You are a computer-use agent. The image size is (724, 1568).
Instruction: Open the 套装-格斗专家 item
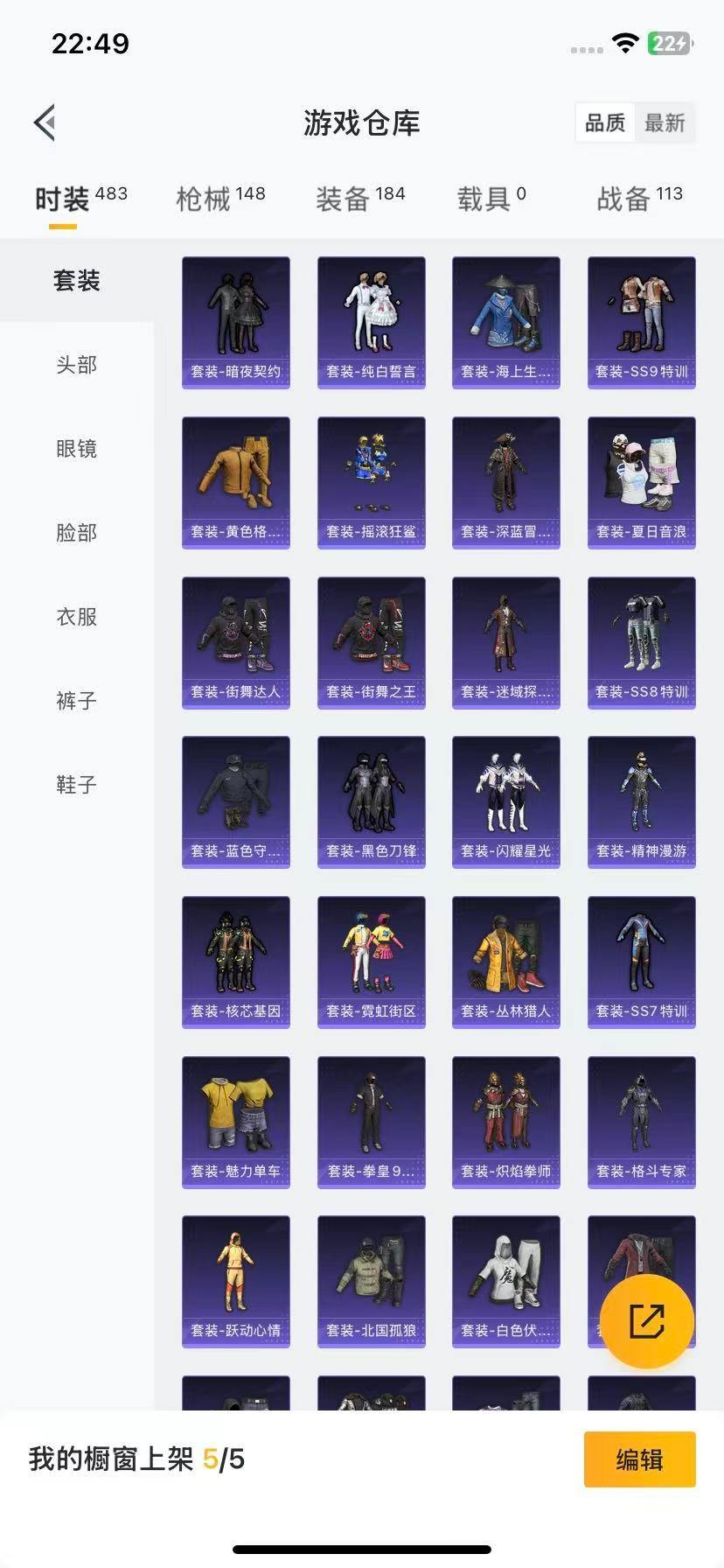click(x=641, y=1122)
